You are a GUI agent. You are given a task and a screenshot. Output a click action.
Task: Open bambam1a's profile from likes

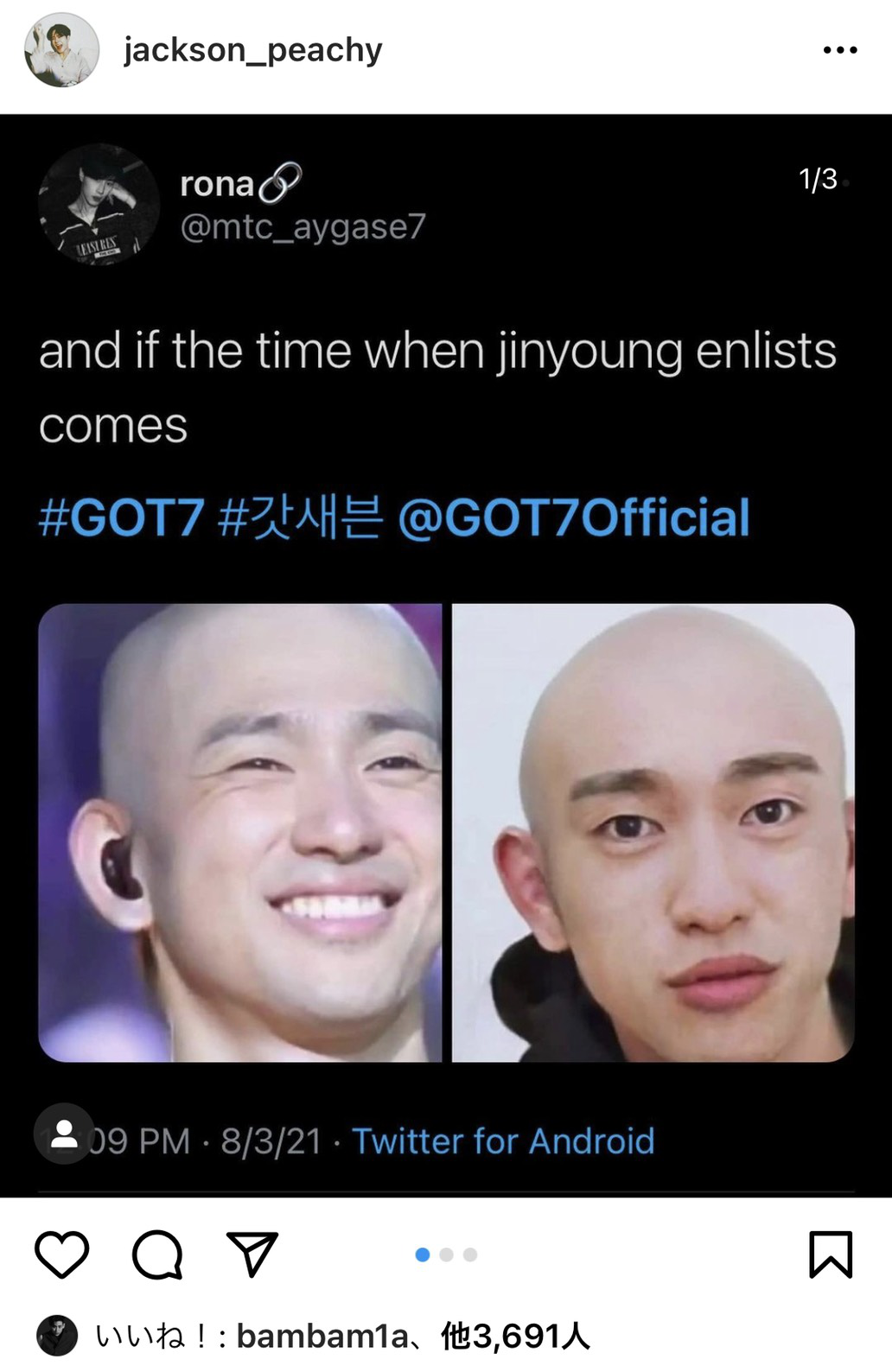(321, 1337)
